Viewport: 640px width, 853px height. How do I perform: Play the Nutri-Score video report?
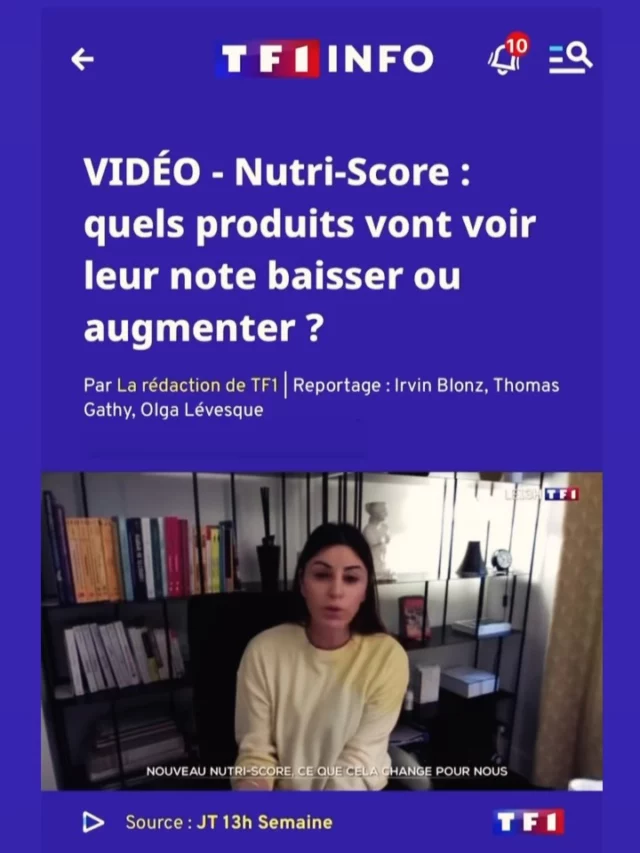click(321, 630)
